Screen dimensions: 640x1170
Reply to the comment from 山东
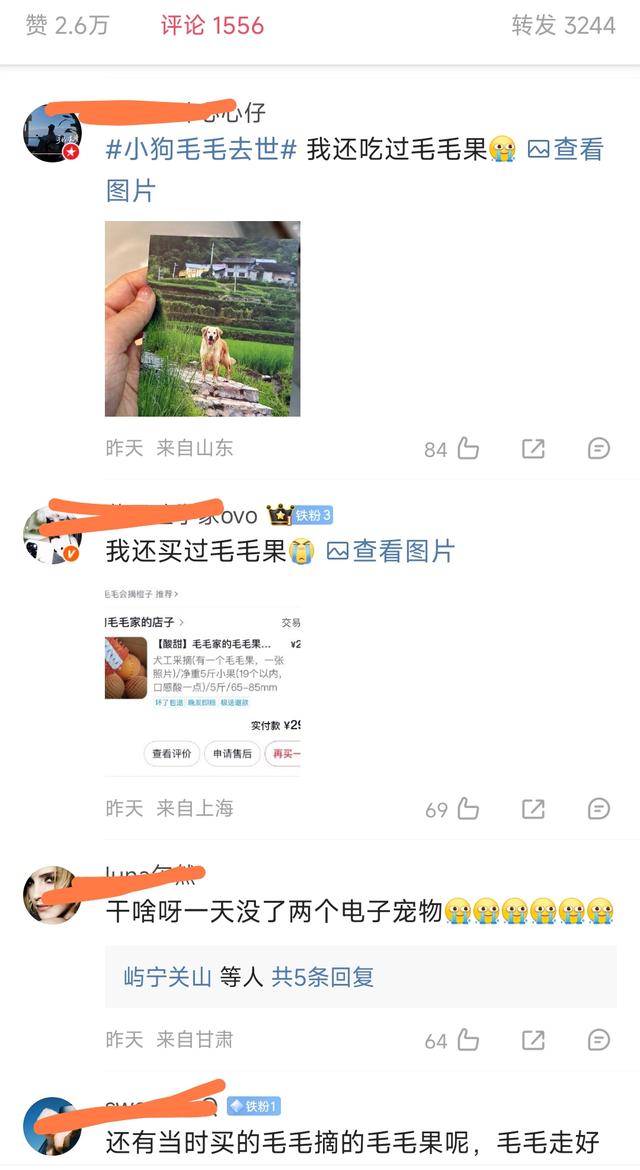pyautogui.click(x=598, y=449)
